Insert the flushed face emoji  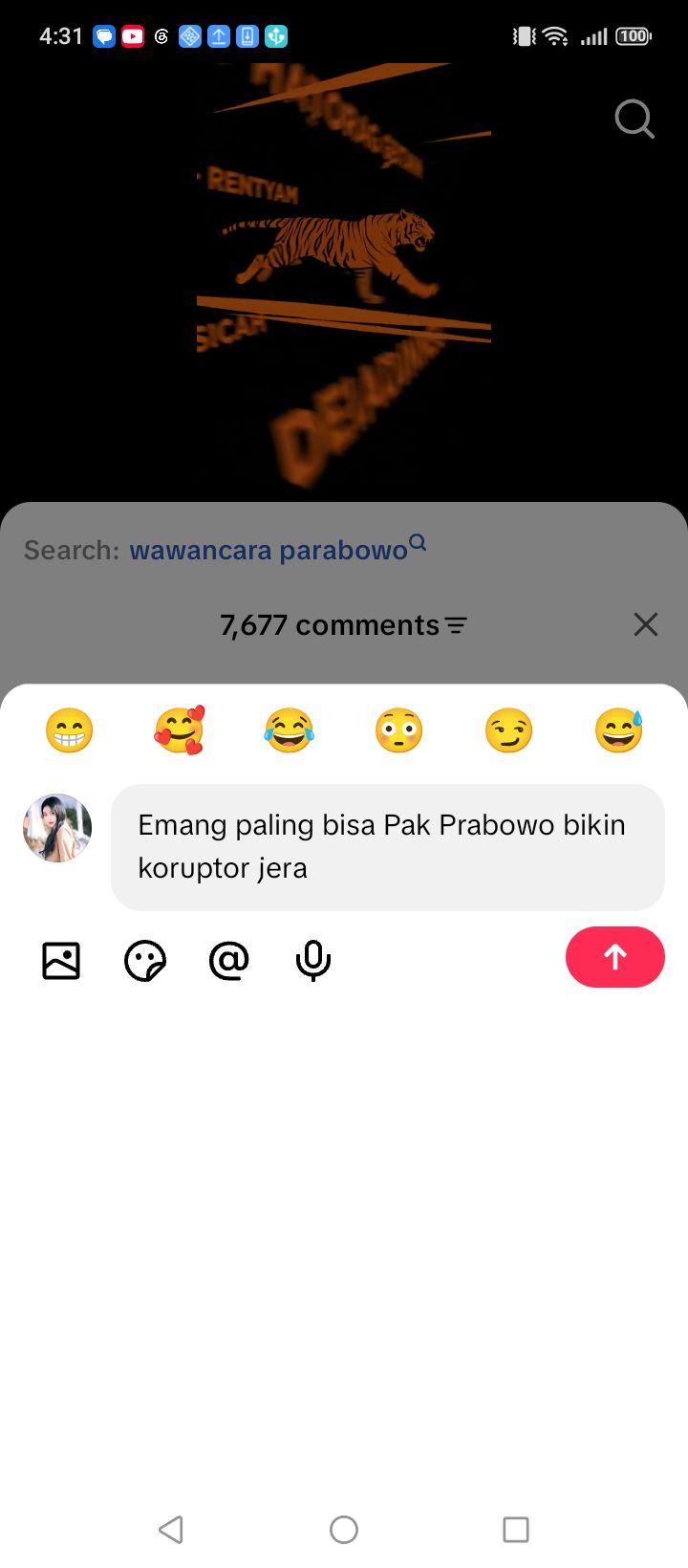pos(398,730)
